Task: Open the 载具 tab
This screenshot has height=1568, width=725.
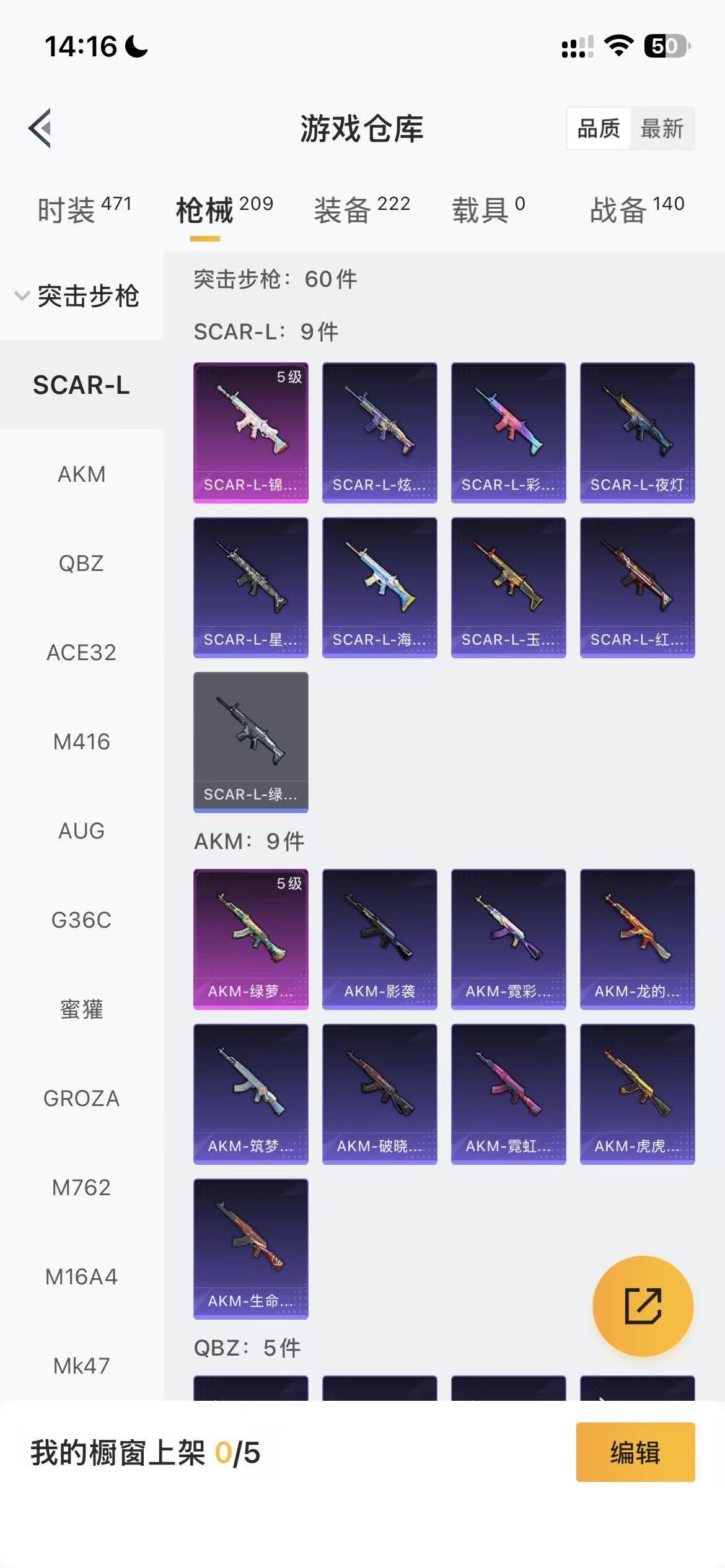Action: 488,210
